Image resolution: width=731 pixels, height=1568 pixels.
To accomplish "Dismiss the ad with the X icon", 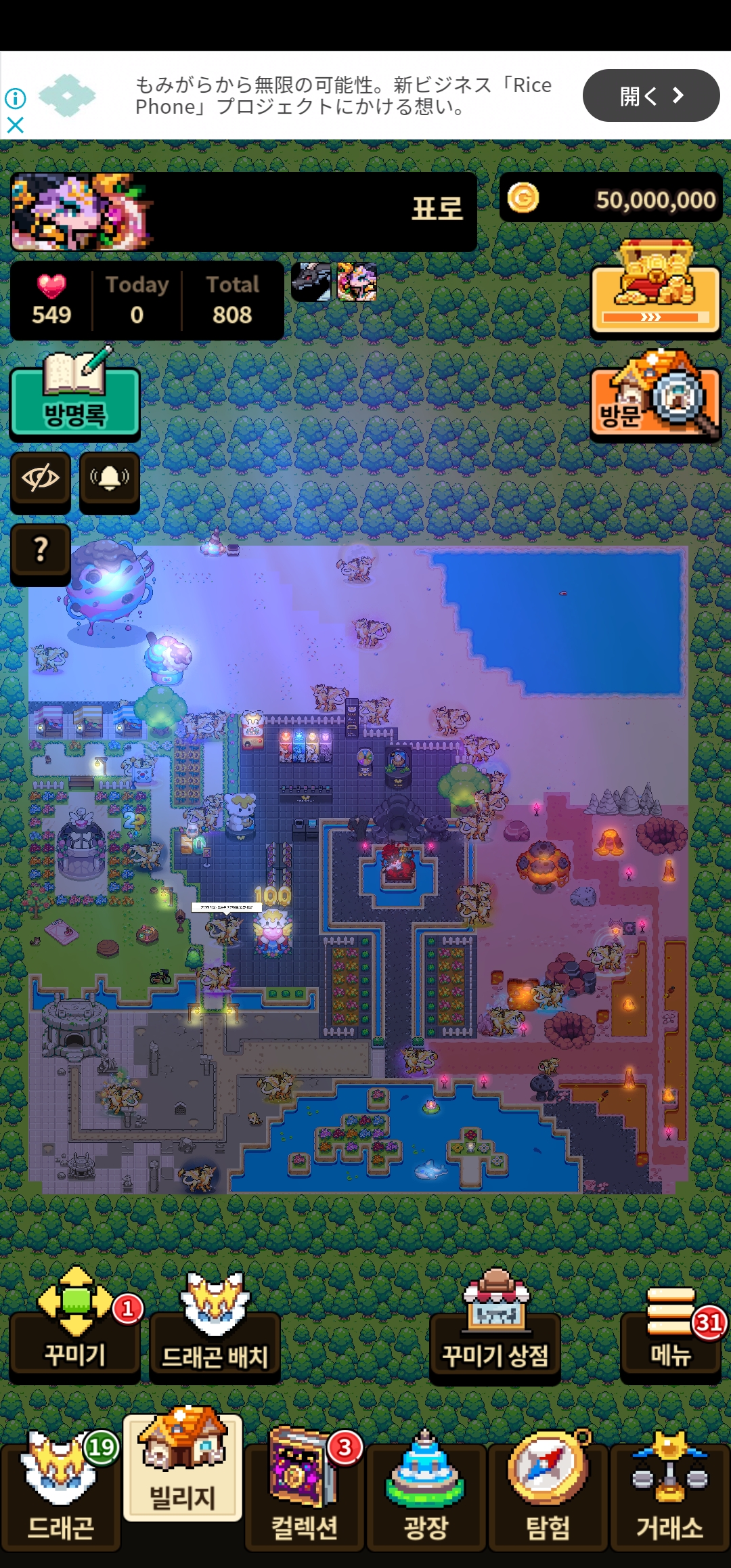I will (15, 125).
